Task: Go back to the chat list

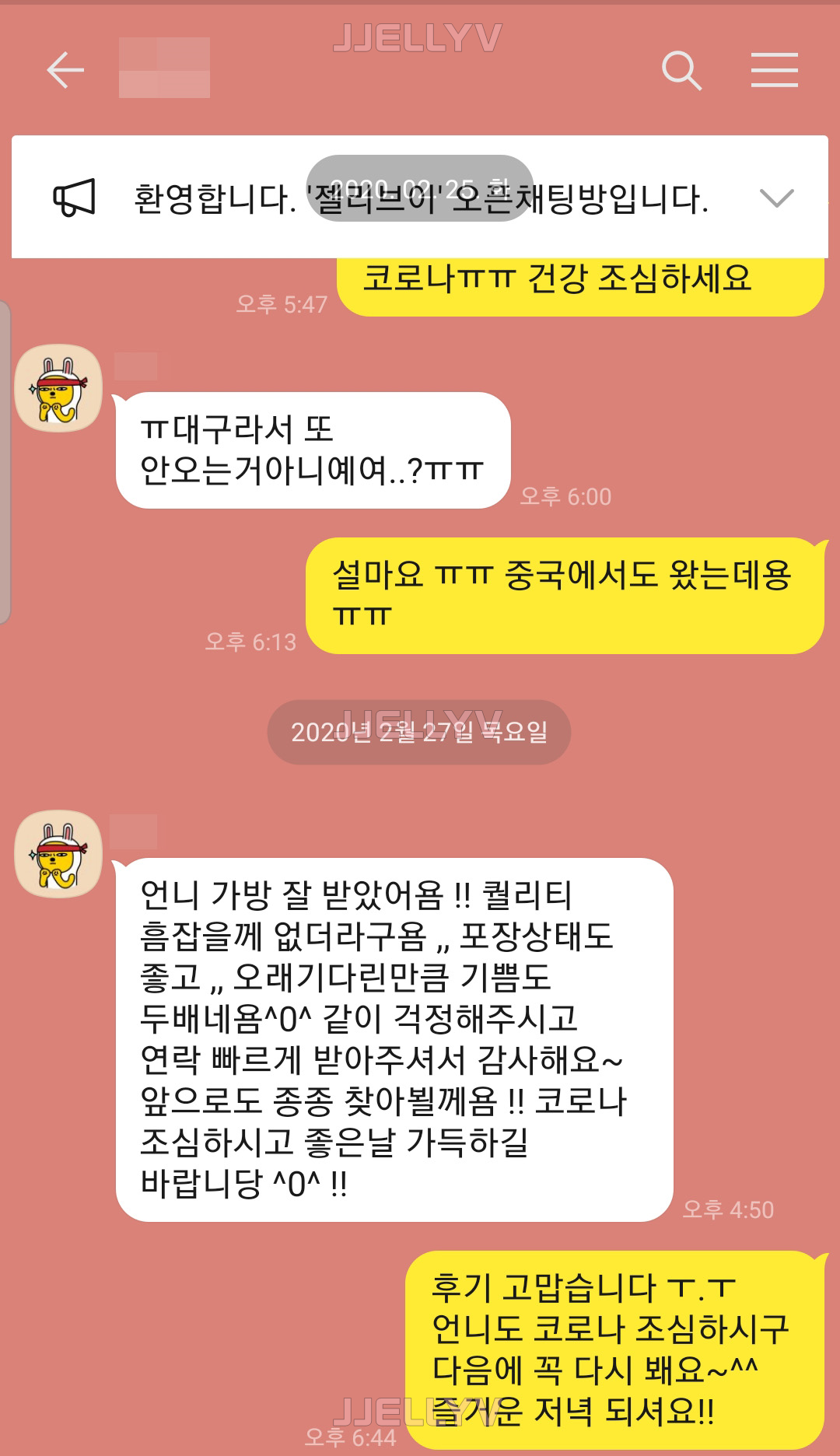Action: click(x=65, y=71)
